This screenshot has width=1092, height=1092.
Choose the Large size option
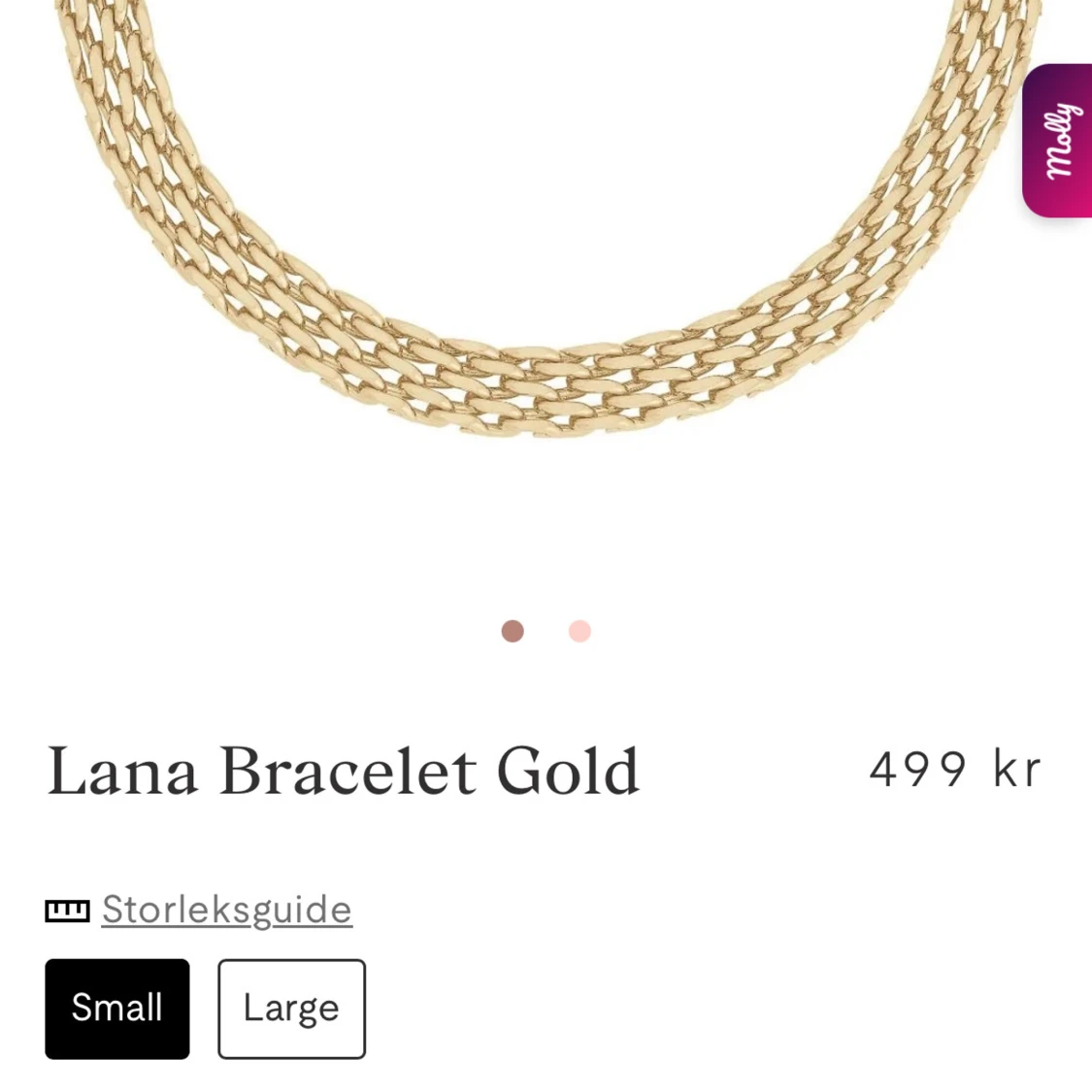291,1009
